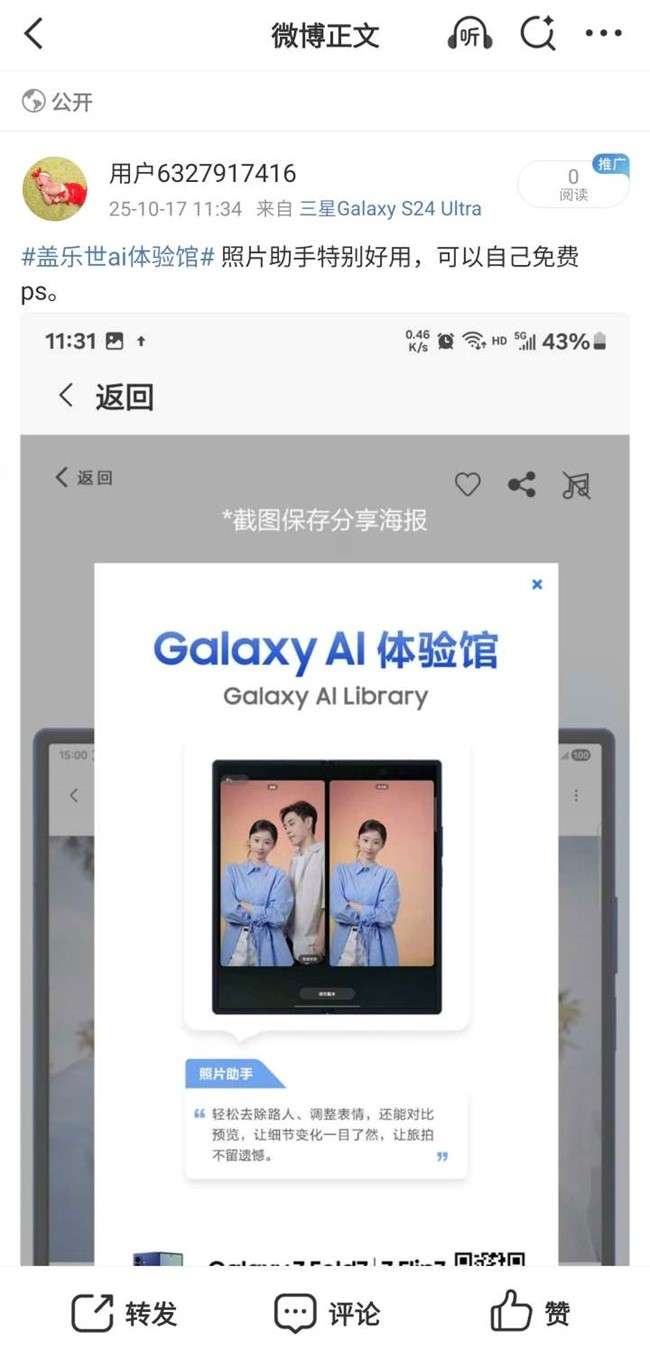This screenshot has width=650, height=1358.
Task: Tap the 推广 promote button
Action: [608, 164]
